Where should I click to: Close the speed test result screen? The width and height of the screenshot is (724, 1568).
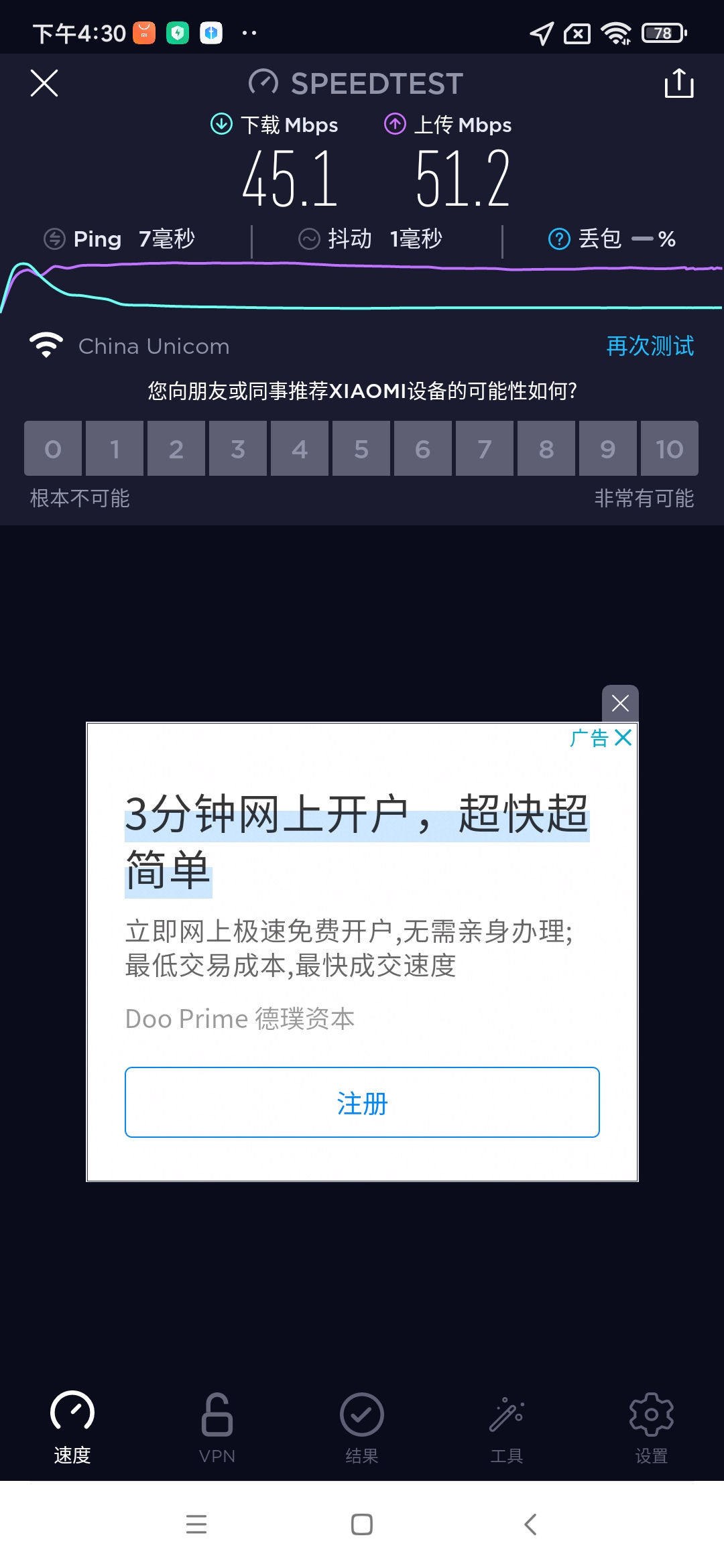(x=44, y=83)
